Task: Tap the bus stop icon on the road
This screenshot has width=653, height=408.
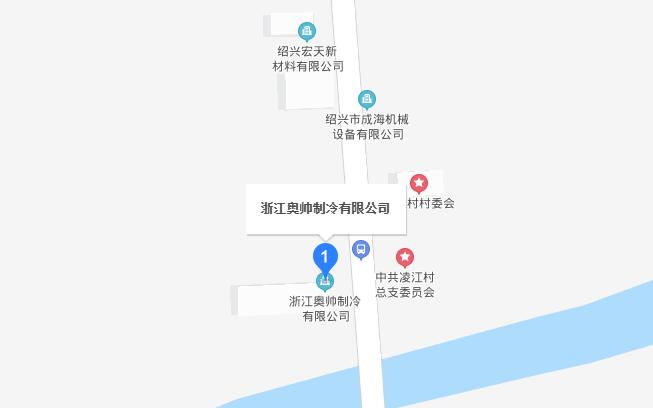Action: pyautogui.click(x=361, y=249)
